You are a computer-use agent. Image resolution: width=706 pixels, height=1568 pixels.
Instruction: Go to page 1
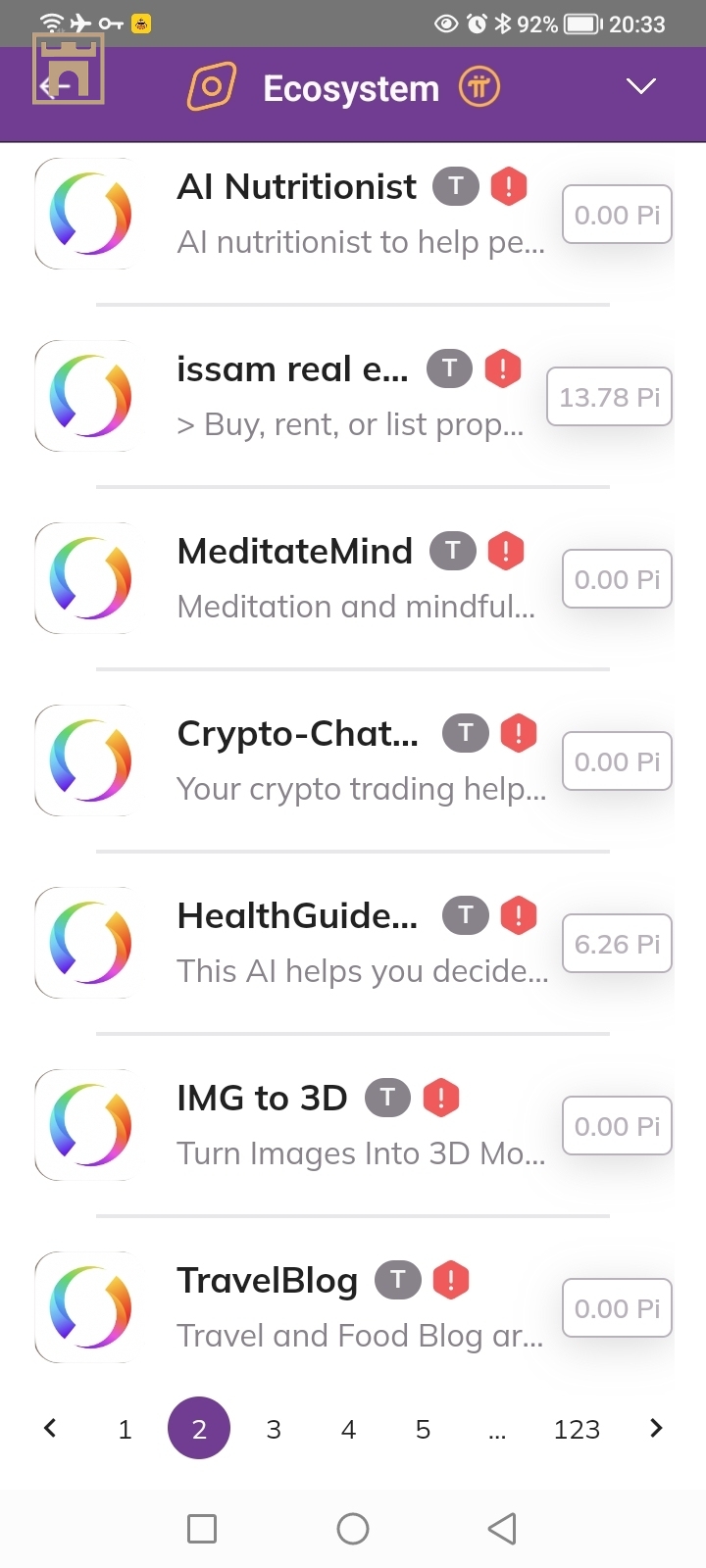pyautogui.click(x=125, y=1429)
